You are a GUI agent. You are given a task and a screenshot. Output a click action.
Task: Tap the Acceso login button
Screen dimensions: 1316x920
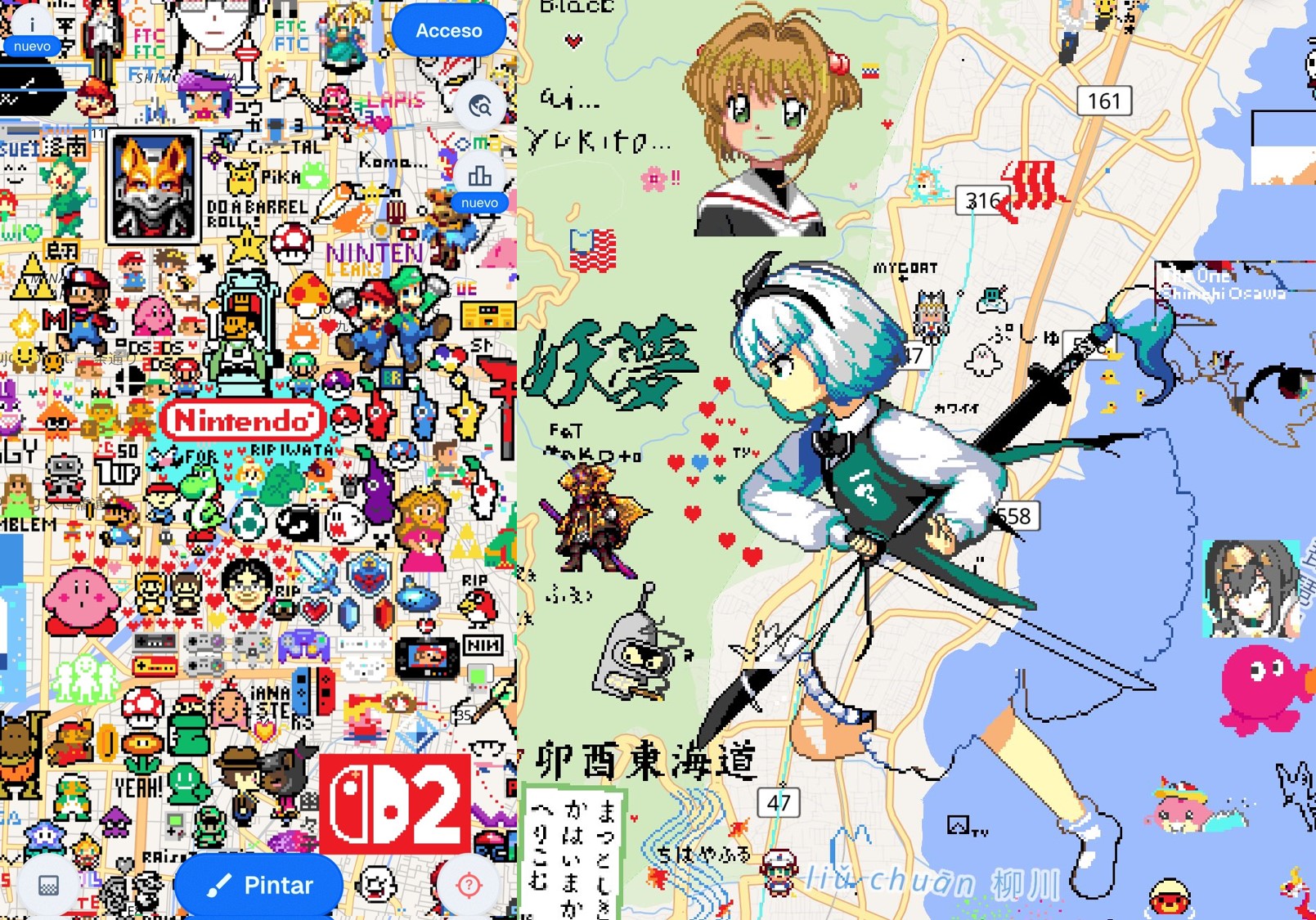448,31
